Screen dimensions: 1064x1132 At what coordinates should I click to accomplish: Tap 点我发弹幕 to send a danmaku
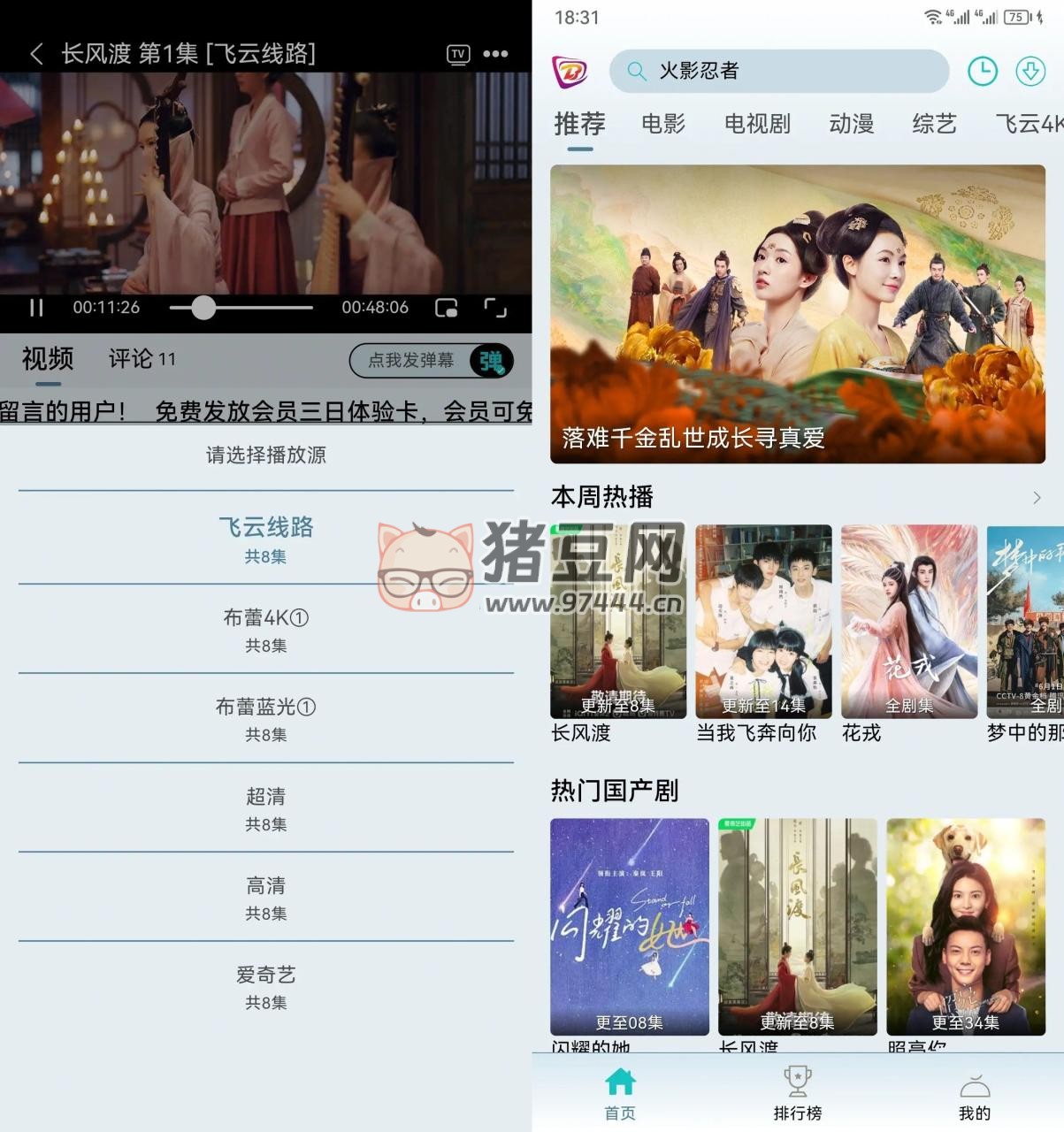pos(411,360)
